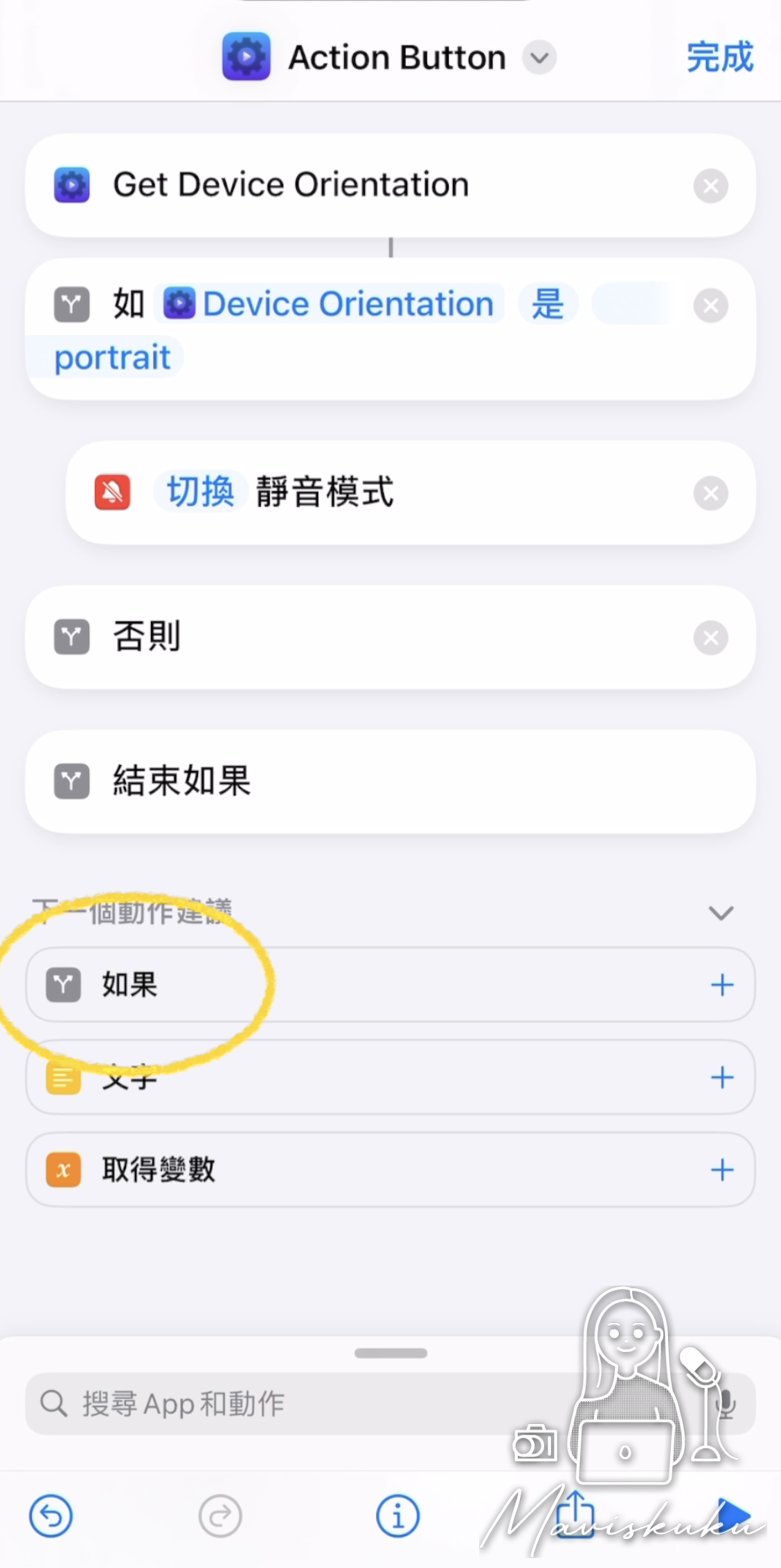
Task: Change the Device Orientation variable token
Action: [x=330, y=304]
